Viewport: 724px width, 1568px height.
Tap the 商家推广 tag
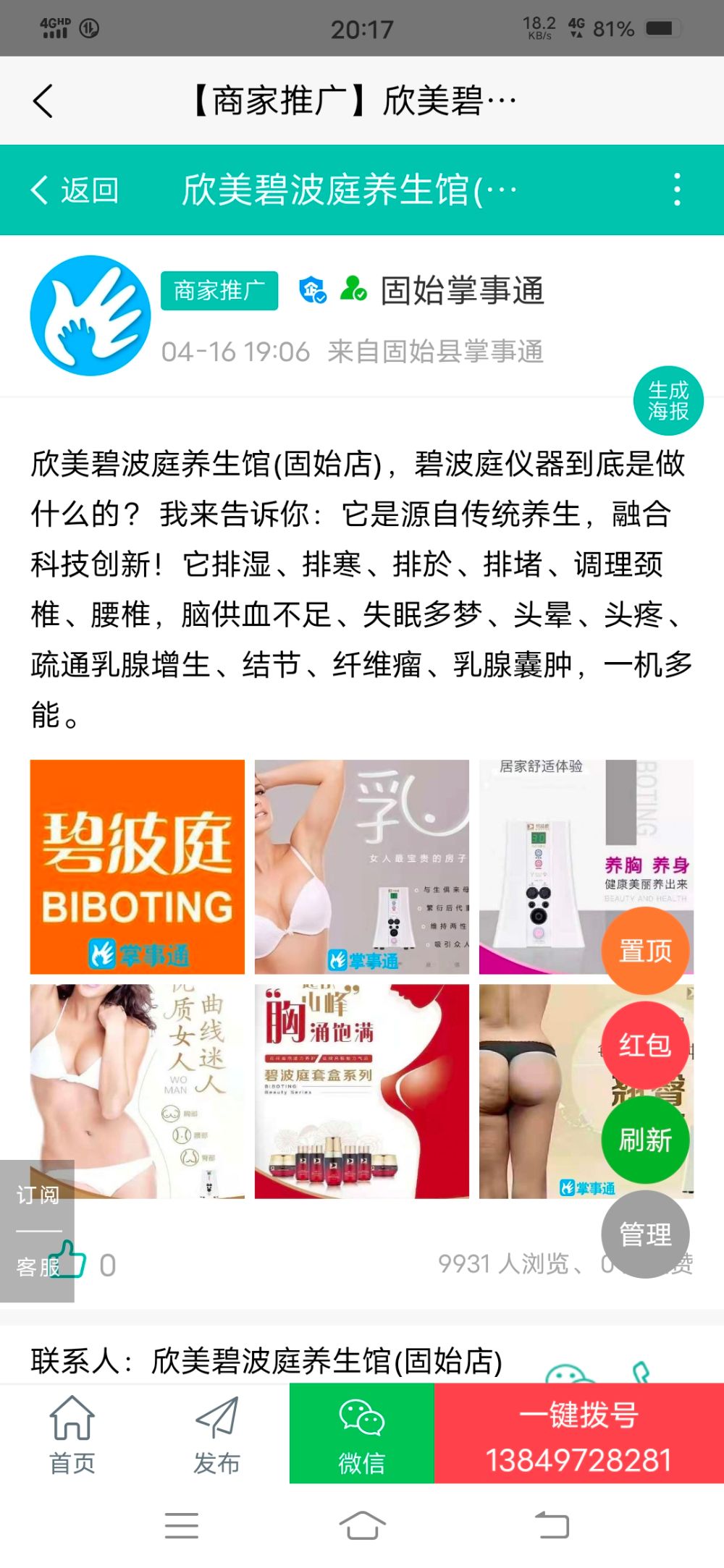click(219, 291)
